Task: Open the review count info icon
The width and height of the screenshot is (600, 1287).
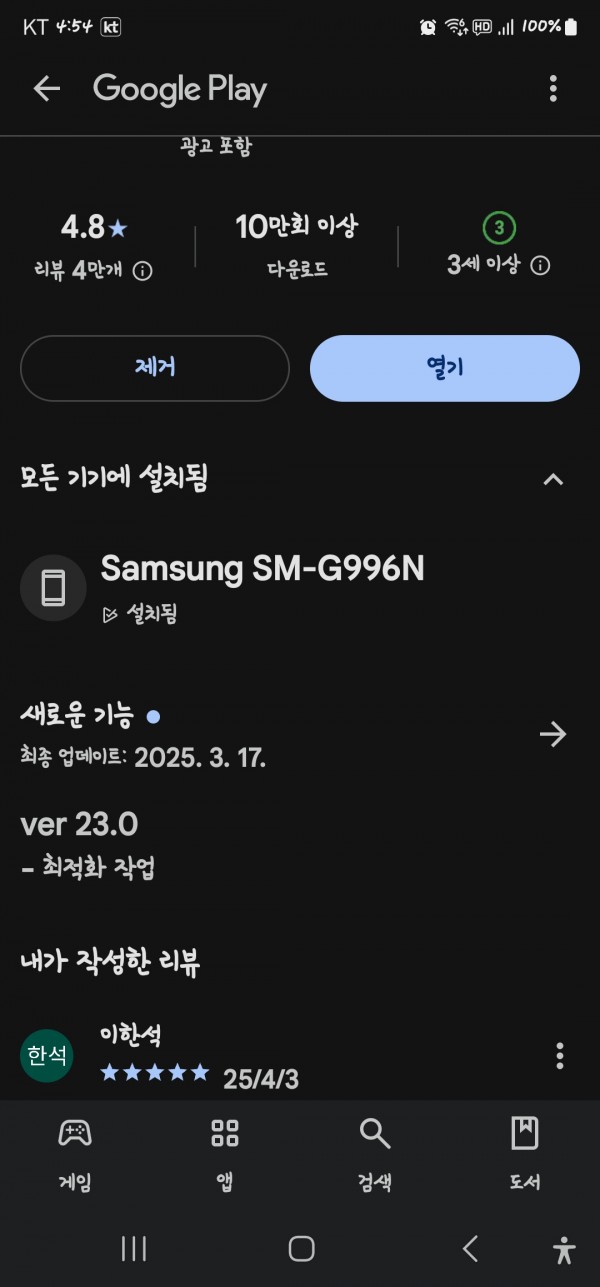Action: point(143,271)
